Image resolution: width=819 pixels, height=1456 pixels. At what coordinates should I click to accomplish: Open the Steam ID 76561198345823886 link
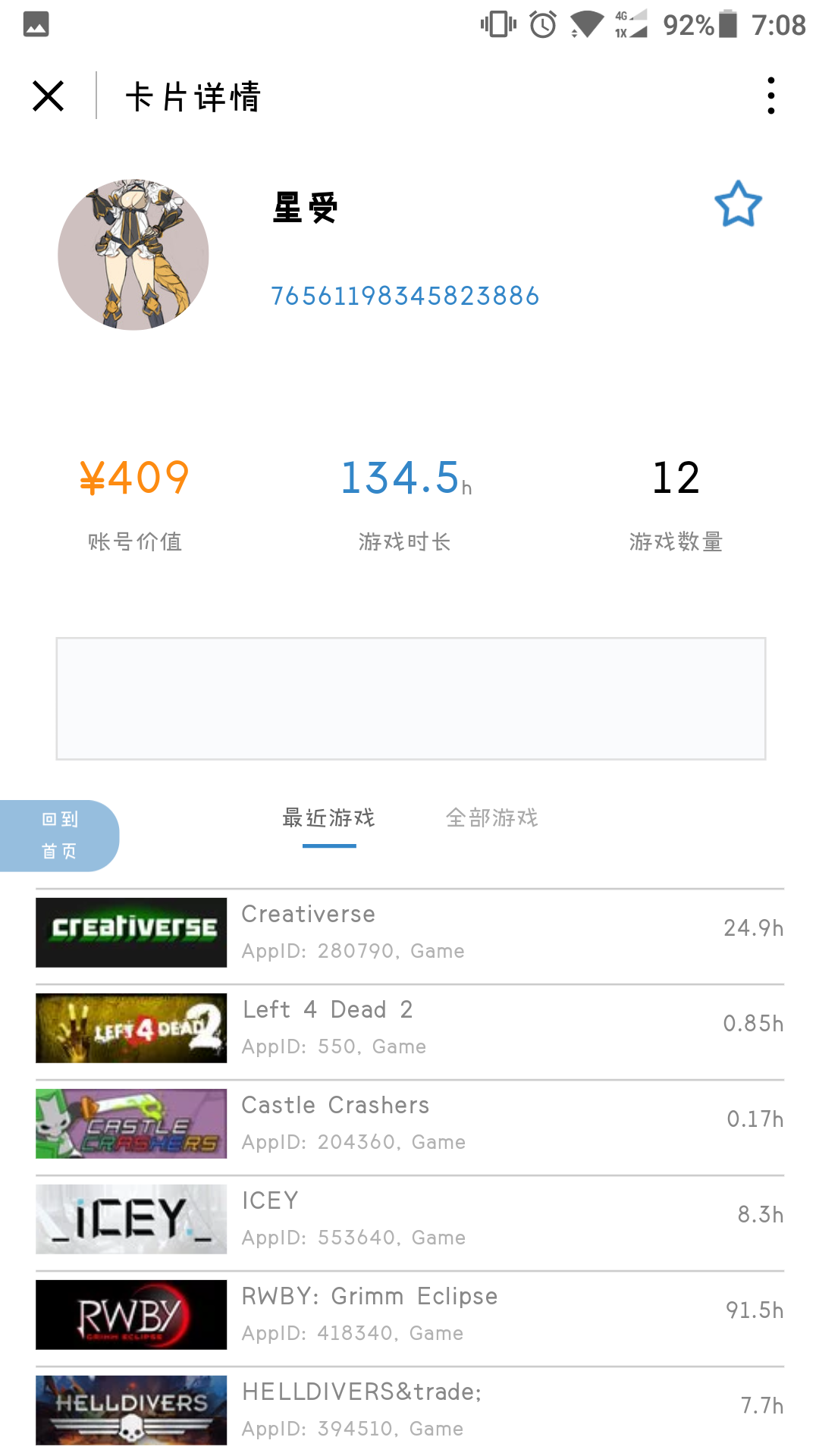[404, 296]
